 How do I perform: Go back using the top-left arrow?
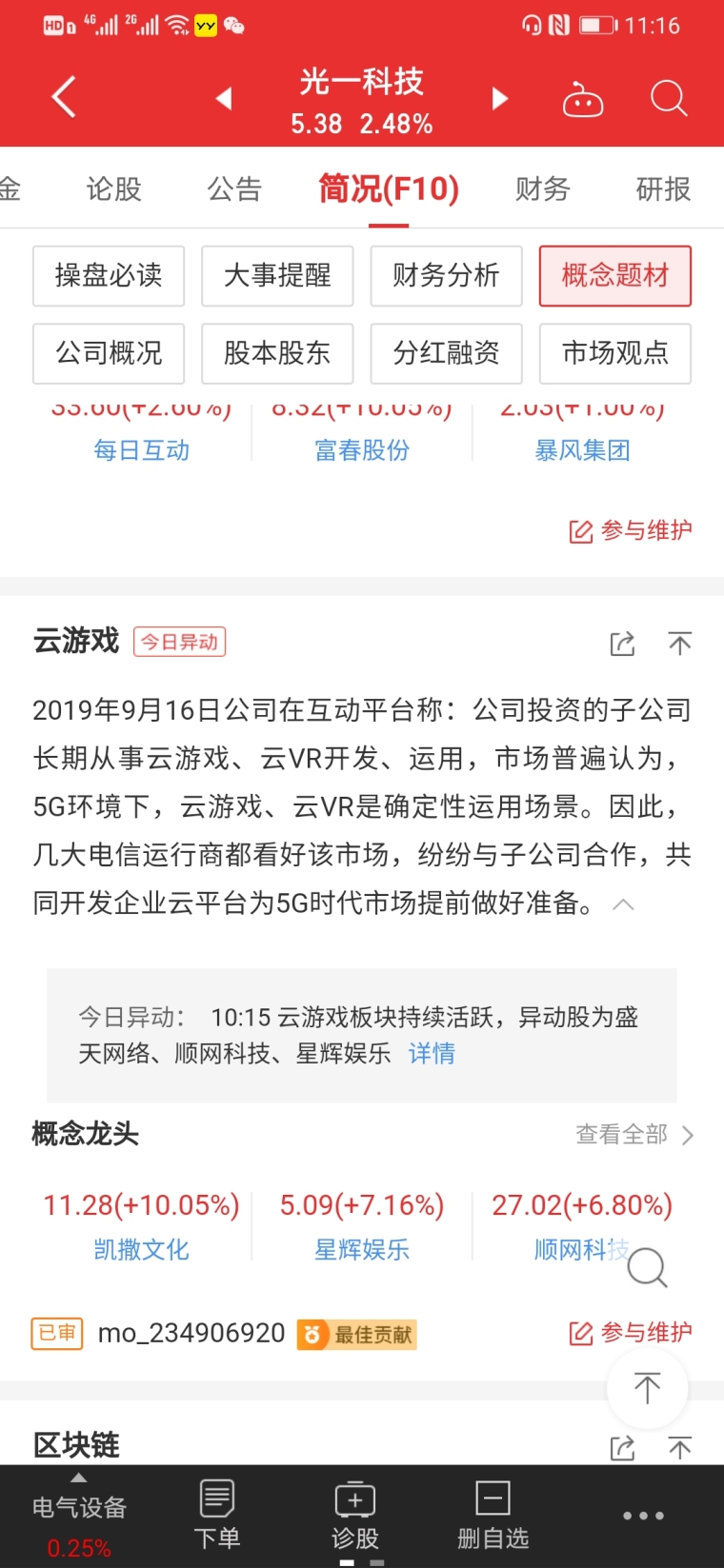(x=63, y=98)
